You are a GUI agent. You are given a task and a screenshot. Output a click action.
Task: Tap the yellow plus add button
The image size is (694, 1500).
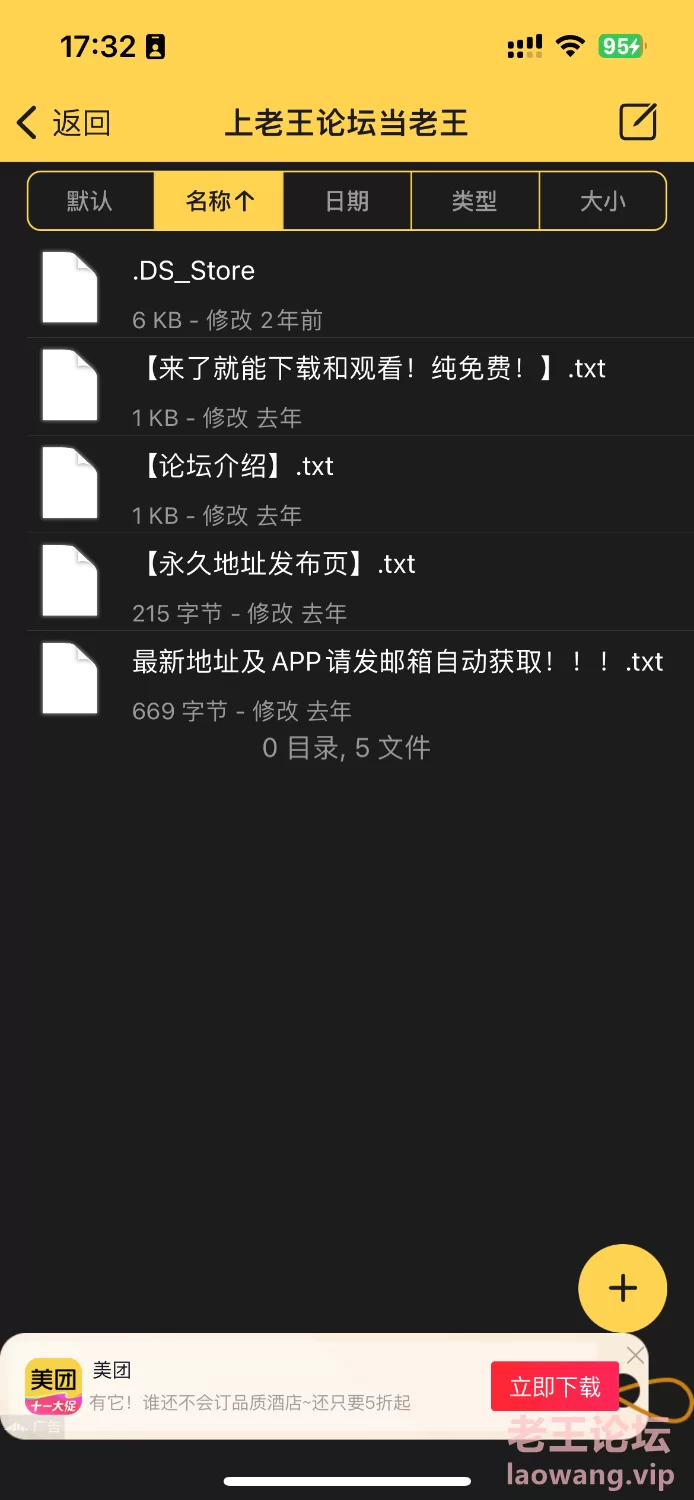point(622,1288)
